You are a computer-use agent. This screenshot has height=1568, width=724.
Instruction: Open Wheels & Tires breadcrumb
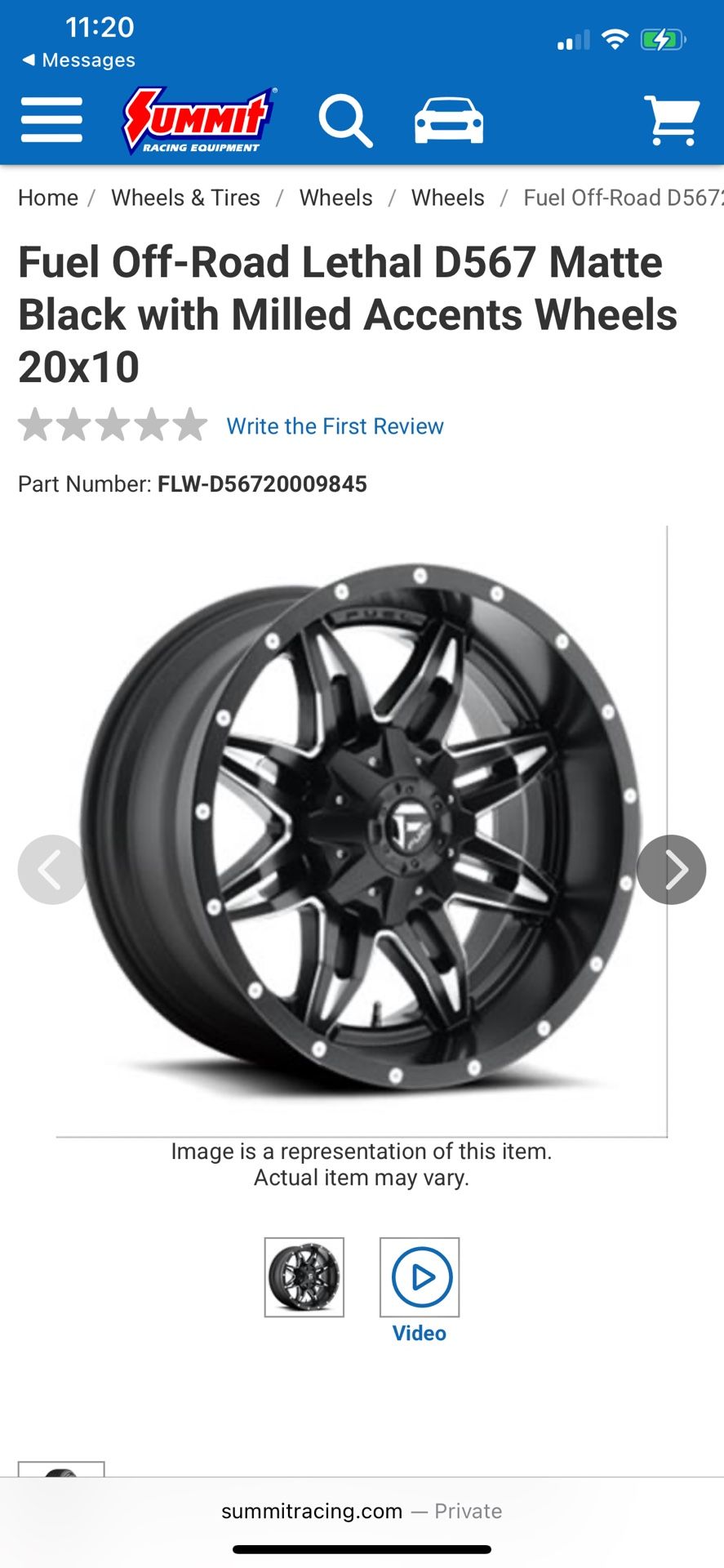(185, 198)
